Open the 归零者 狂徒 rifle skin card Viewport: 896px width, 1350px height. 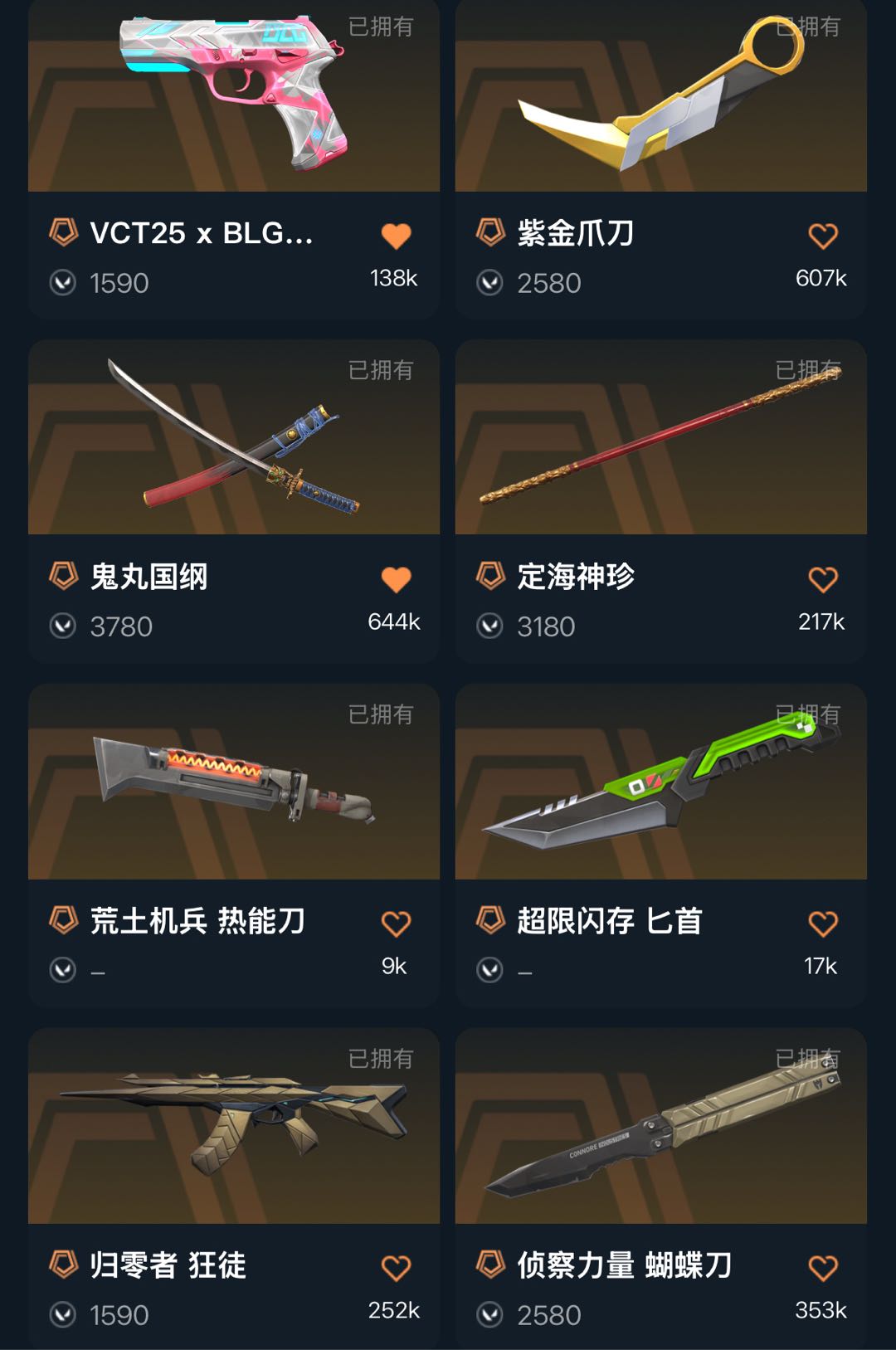point(233,1128)
